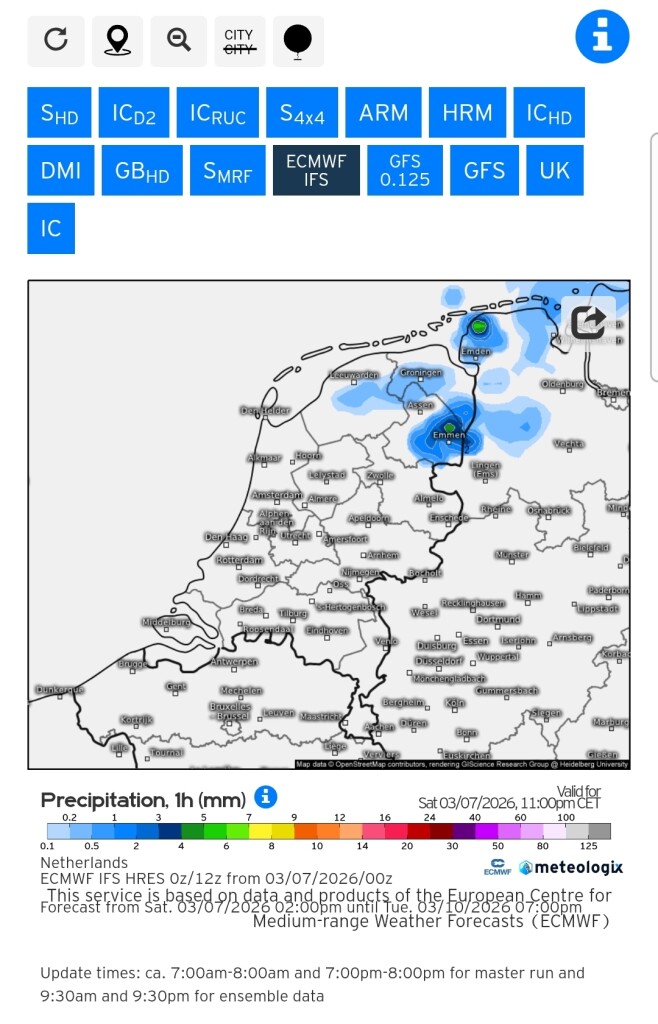Select the IC HD model
The height and width of the screenshot is (1024, 658).
coord(549,113)
